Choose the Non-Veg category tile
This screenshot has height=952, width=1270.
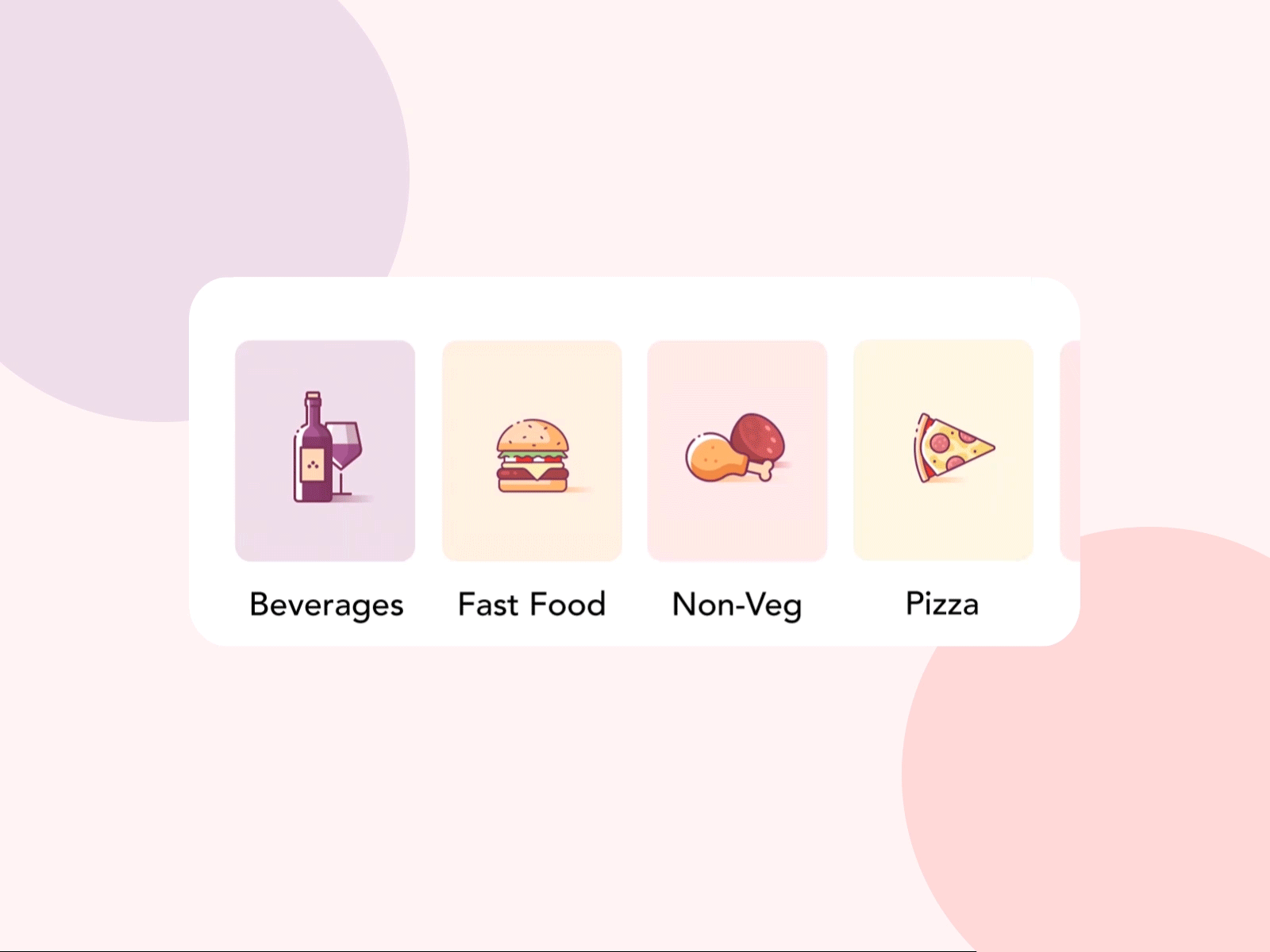[737, 451]
